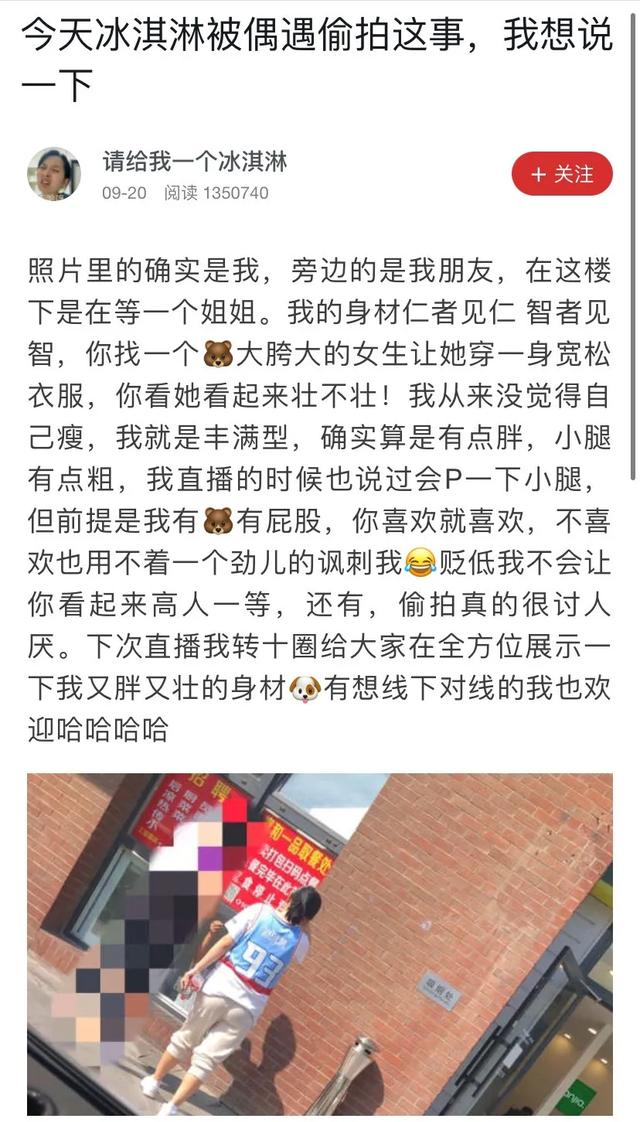640x1122 pixels.
Task: Open the author name 请给我一个冰淇淋
Action: click(194, 161)
